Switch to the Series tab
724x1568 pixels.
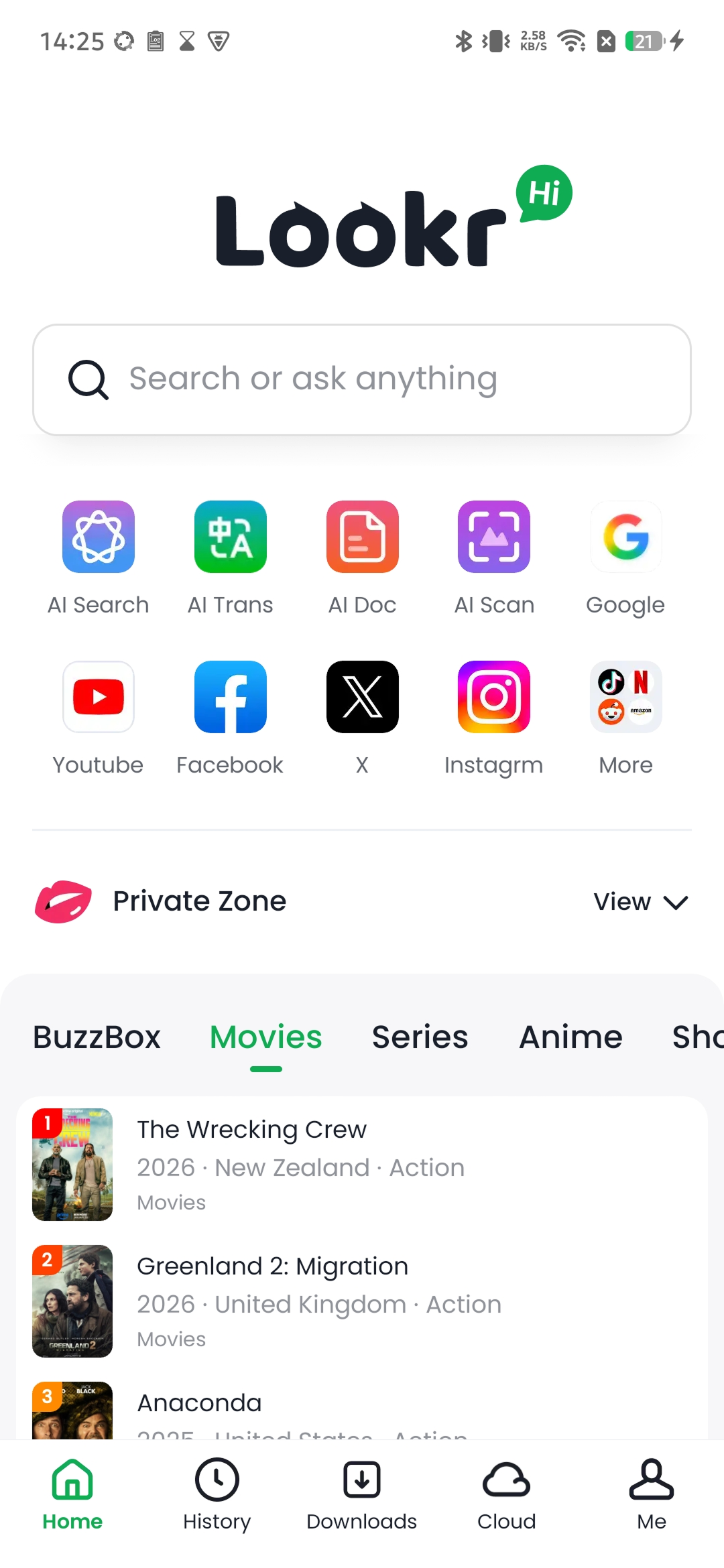click(420, 1037)
